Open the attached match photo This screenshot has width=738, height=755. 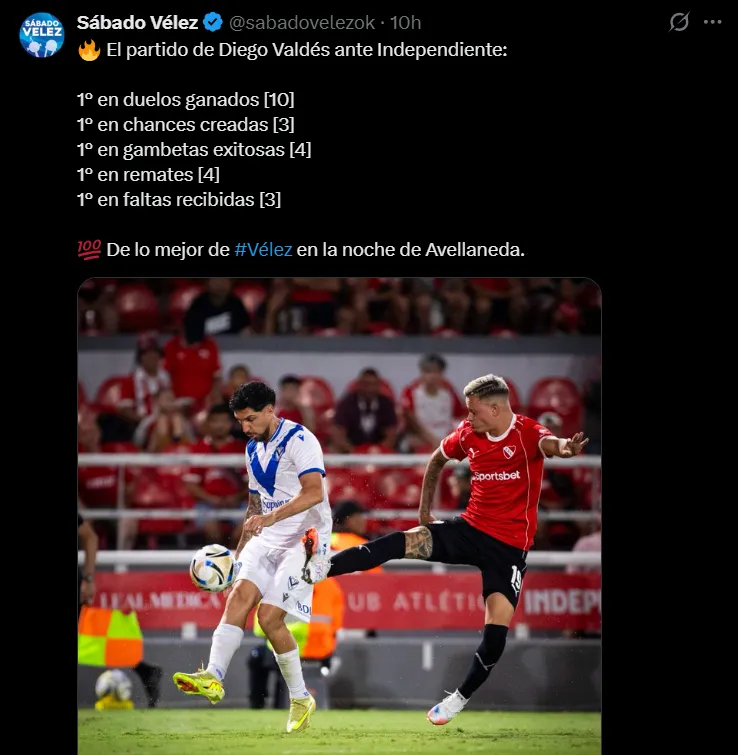coord(339,515)
